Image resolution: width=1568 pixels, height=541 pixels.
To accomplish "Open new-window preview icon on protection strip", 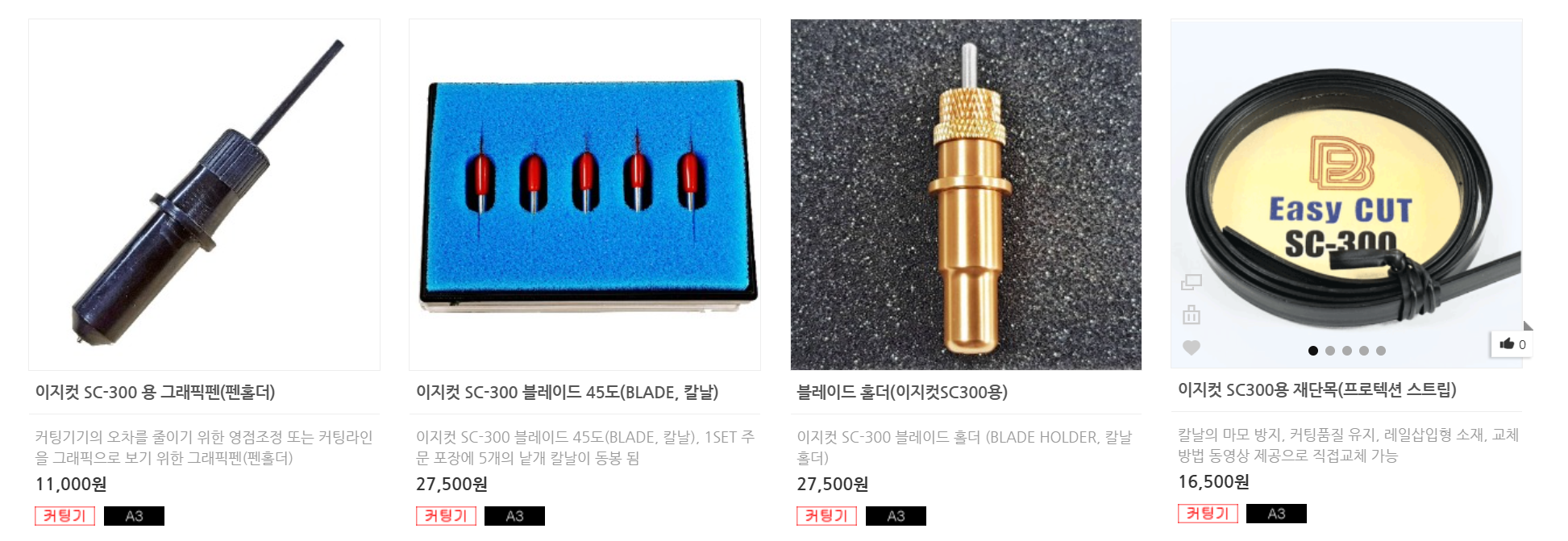I will pyautogui.click(x=1192, y=282).
